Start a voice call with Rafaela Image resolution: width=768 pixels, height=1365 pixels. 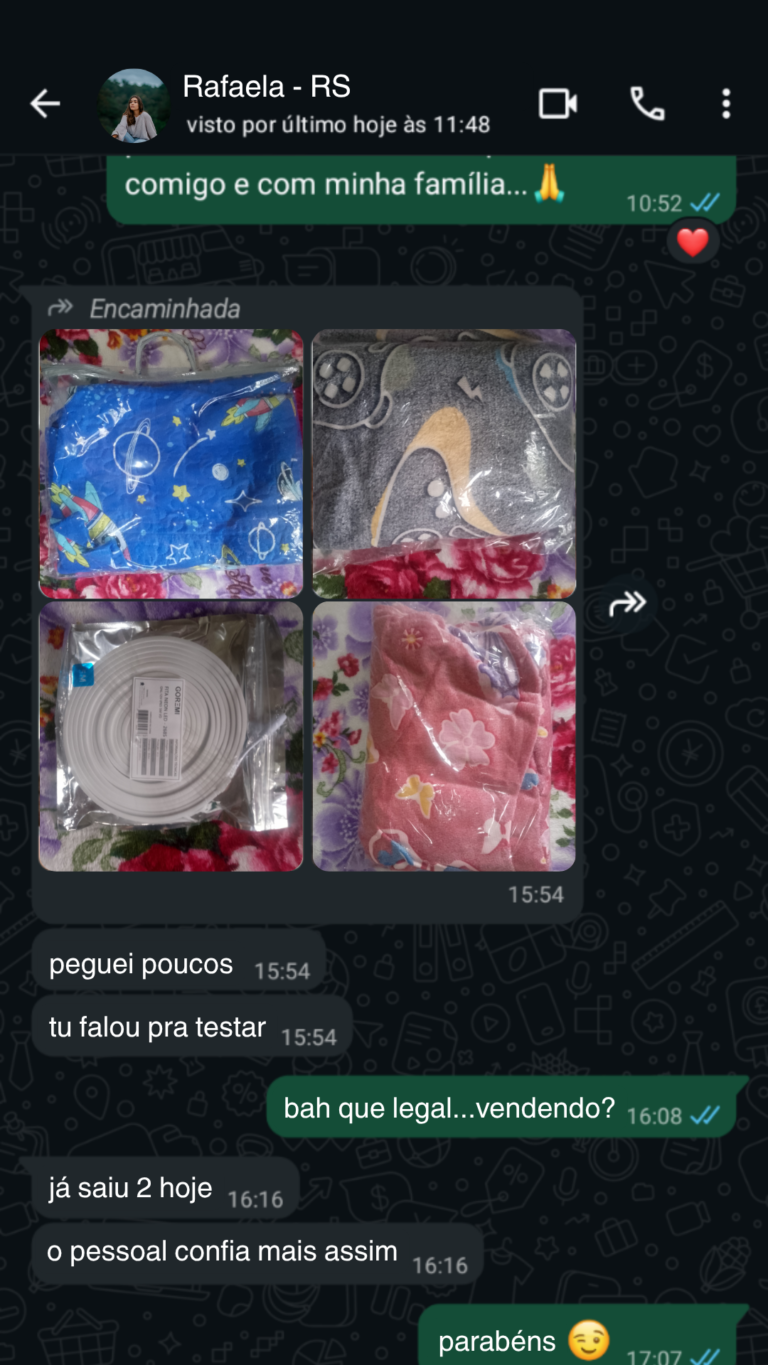click(647, 104)
